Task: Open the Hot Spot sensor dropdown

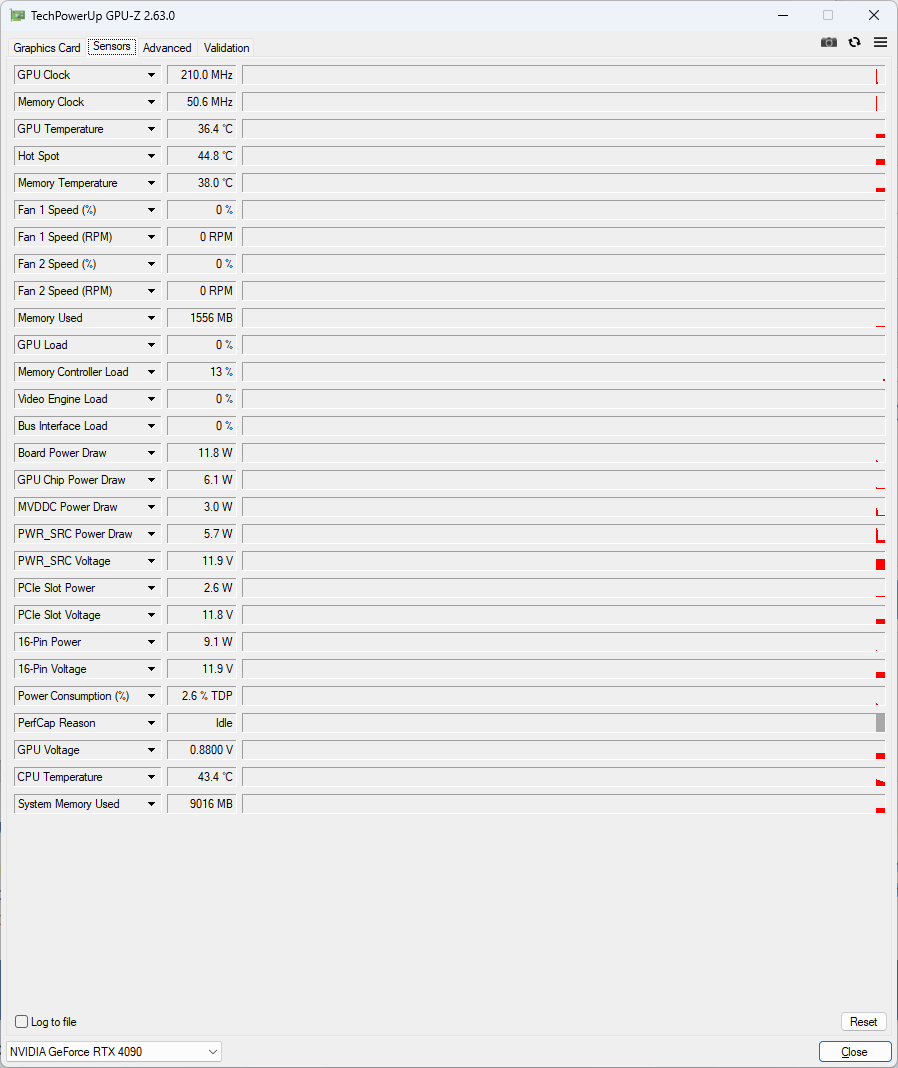Action: [152, 156]
